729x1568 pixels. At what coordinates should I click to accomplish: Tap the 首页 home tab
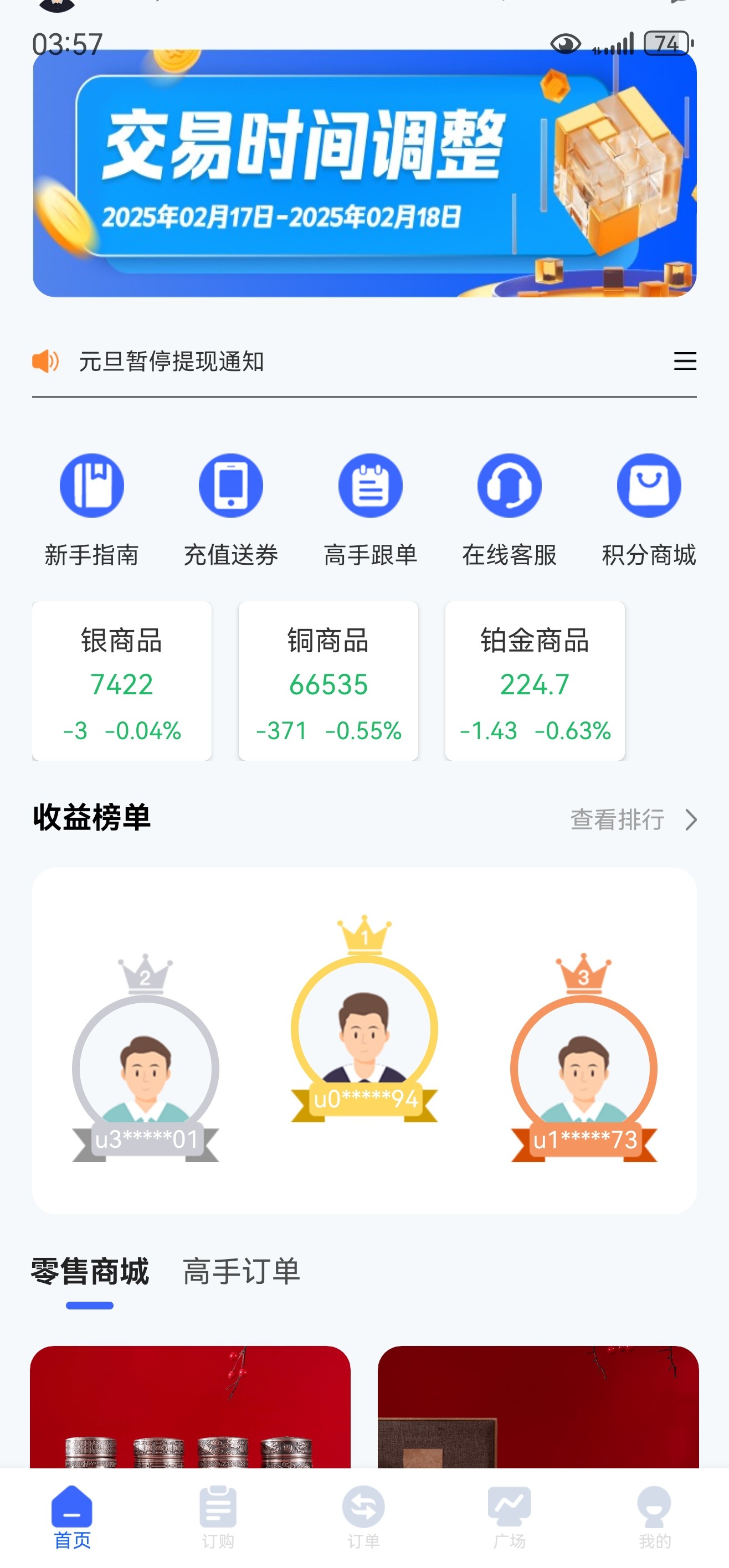(x=73, y=1515)
